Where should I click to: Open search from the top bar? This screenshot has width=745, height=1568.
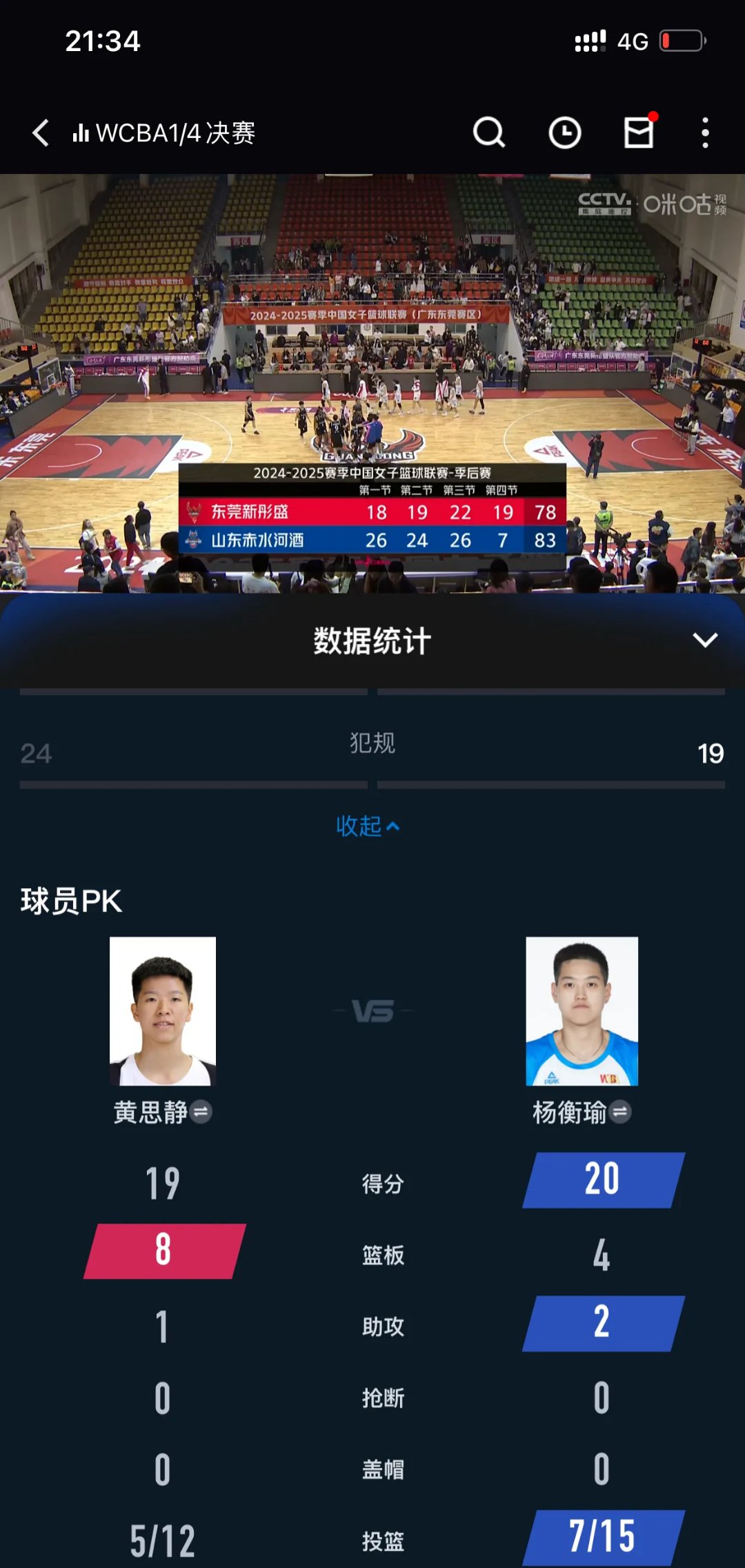click(490, 133)
